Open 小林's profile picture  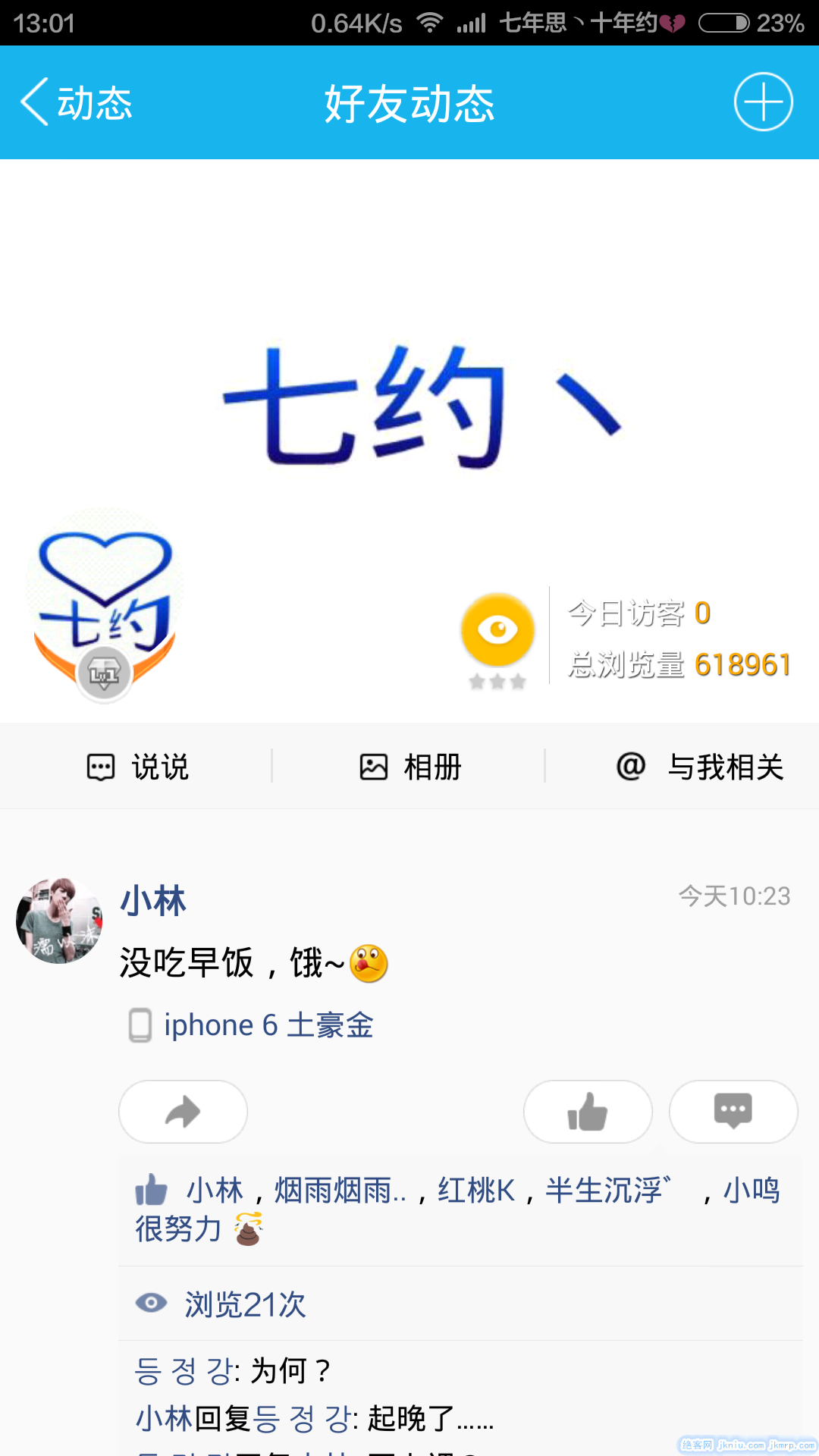(x=59, y=921)
